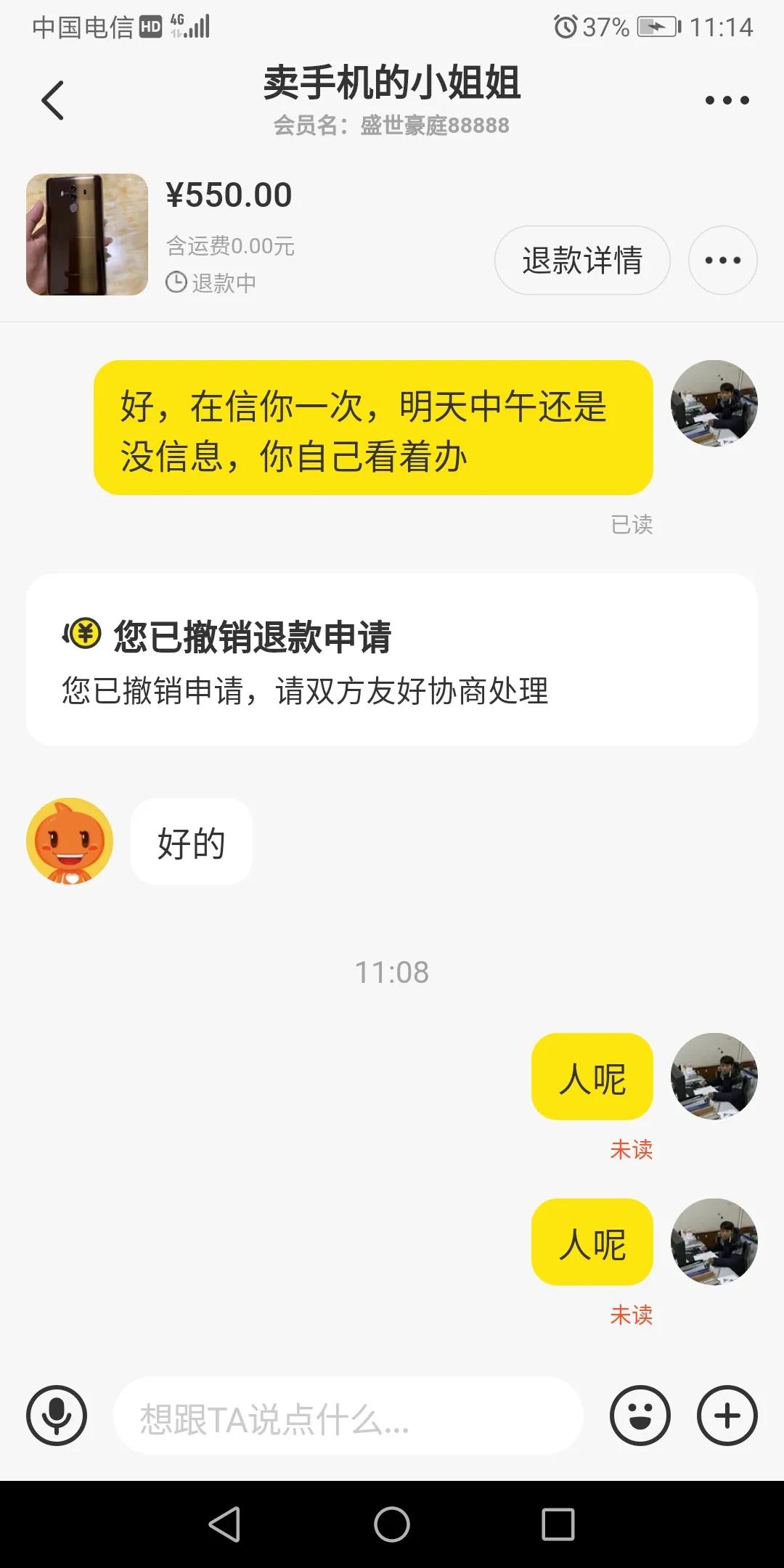The height and width of the screenshot is (1568, 784).
Task: Tap the voice input microphone icon
Action: pyautogui.click(x=57, y=1414)
